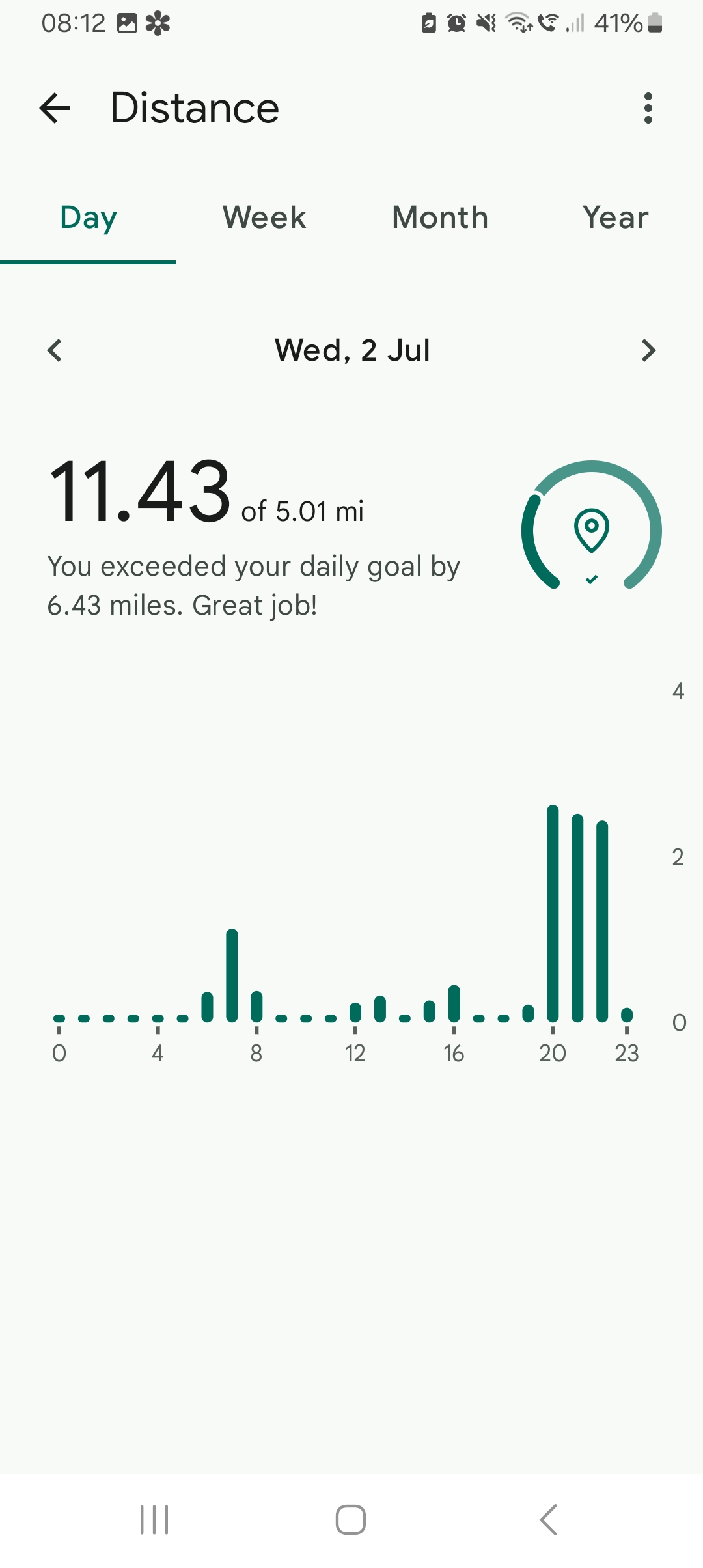Screen dimensions: 703x1568
Task: Select the Day tab
Action: pos(89,218)
